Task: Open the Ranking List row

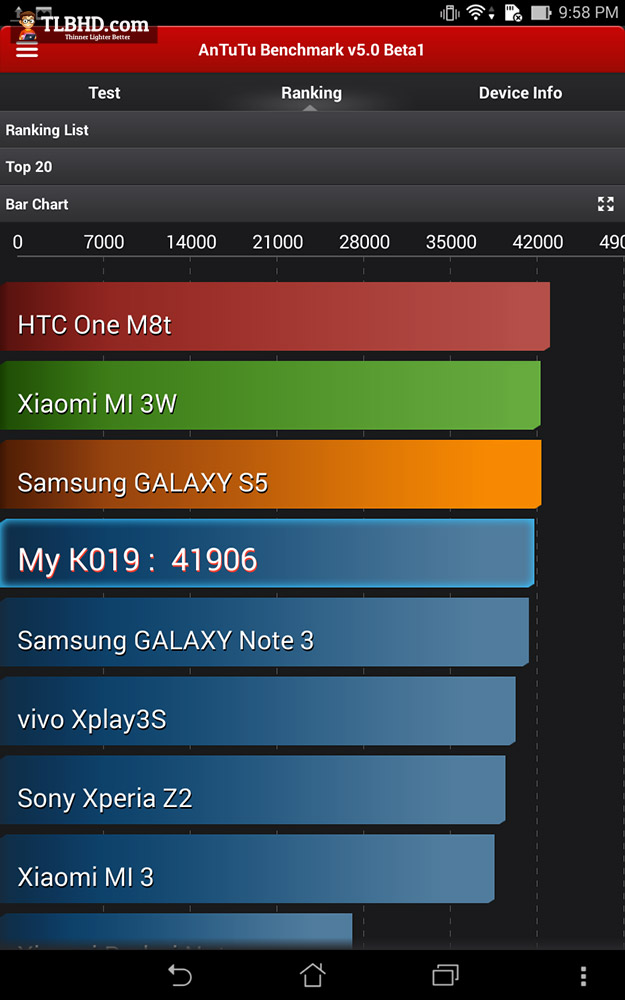Action: coord(312,130)
